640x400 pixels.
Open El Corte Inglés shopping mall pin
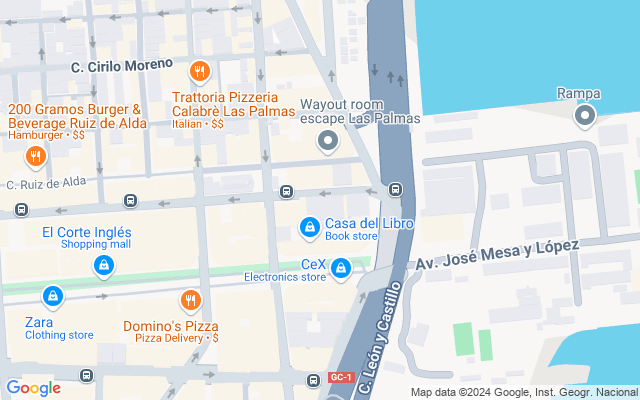(102, 265)
